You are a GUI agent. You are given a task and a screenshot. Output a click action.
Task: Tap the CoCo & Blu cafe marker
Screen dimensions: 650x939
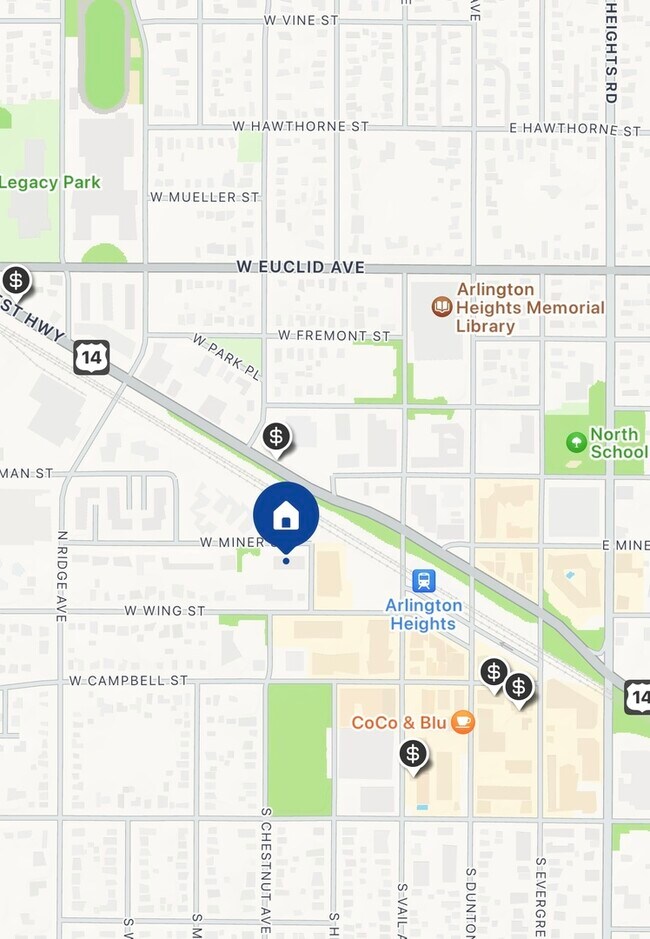tap(461, 722)
